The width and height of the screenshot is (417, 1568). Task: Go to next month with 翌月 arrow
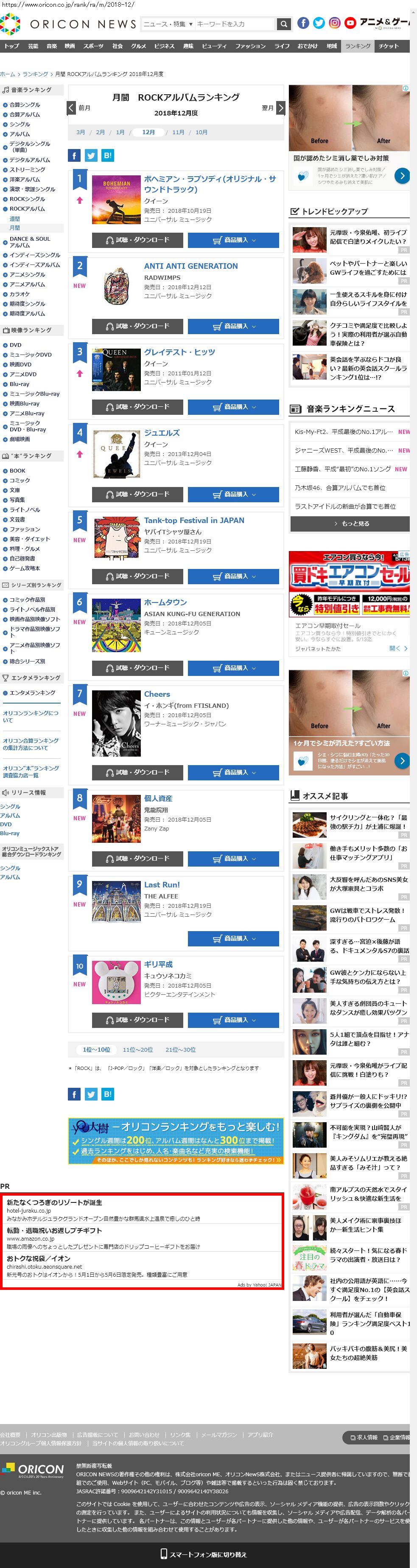click(x=280, y=108)
